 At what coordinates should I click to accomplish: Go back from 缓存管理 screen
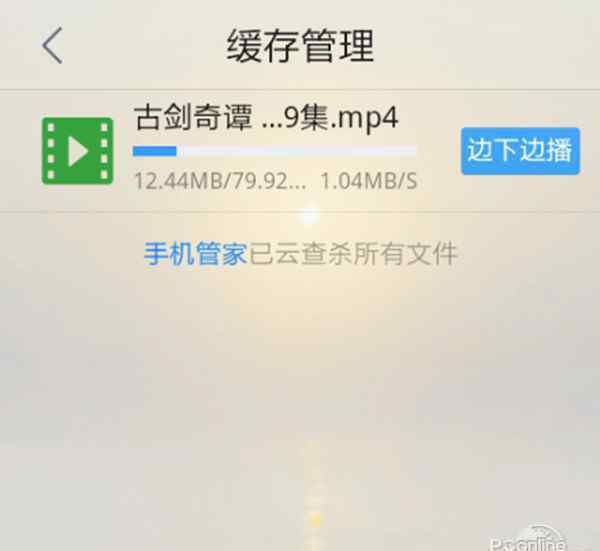[x=52, y=46]
